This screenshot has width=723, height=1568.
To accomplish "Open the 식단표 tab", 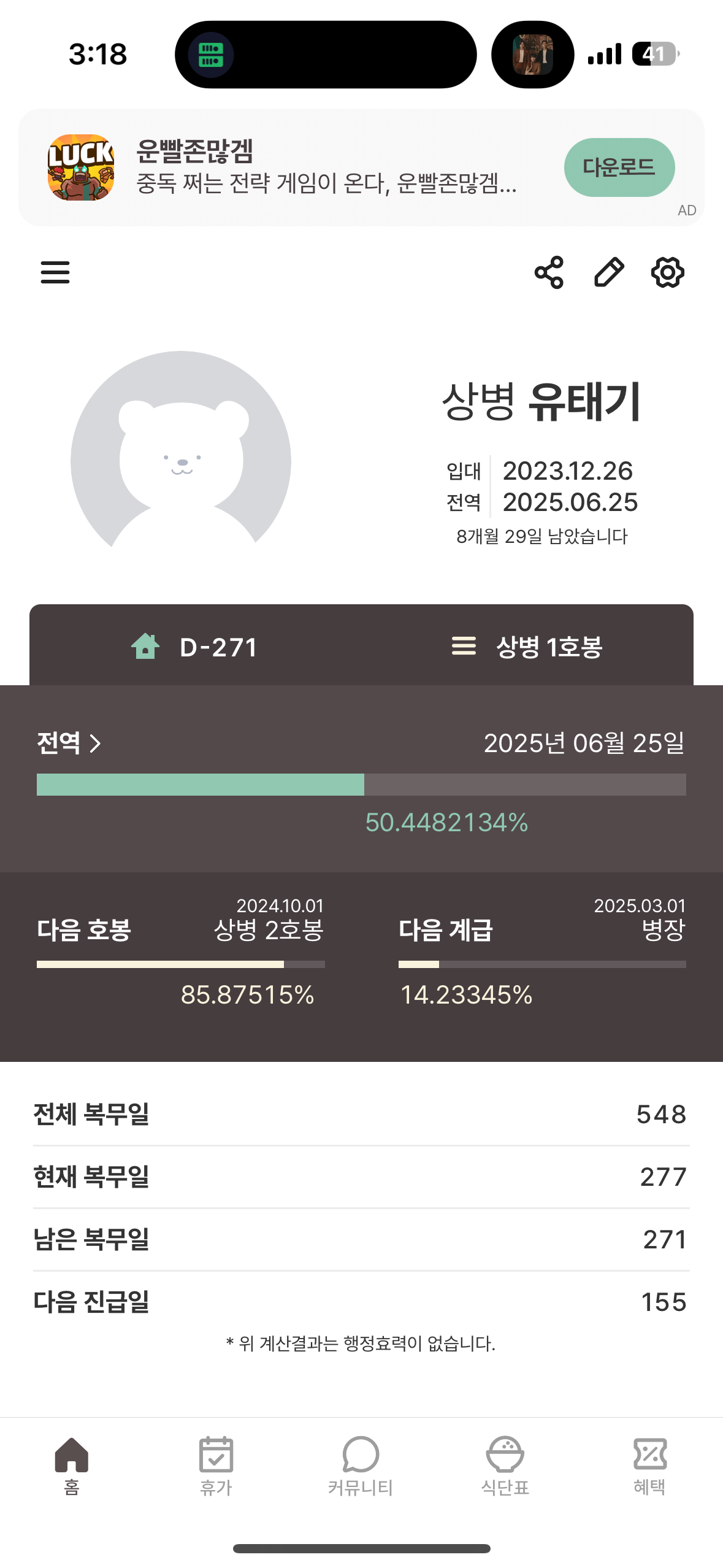I will point(505,1466).
